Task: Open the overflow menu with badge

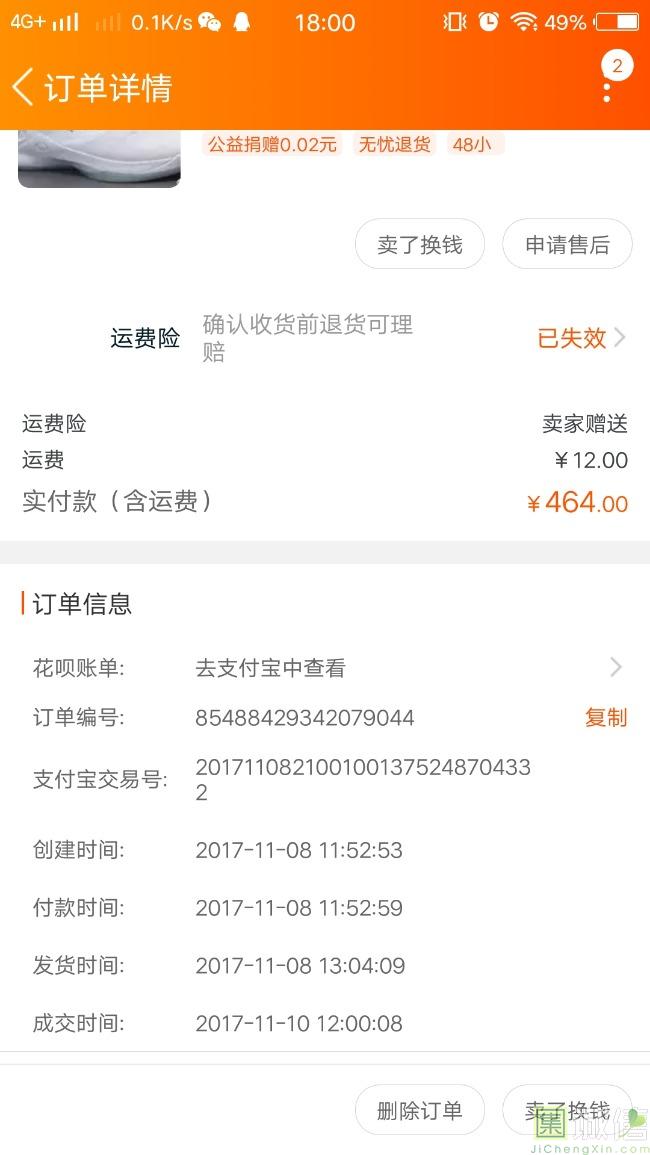Action: pos(607,87)
